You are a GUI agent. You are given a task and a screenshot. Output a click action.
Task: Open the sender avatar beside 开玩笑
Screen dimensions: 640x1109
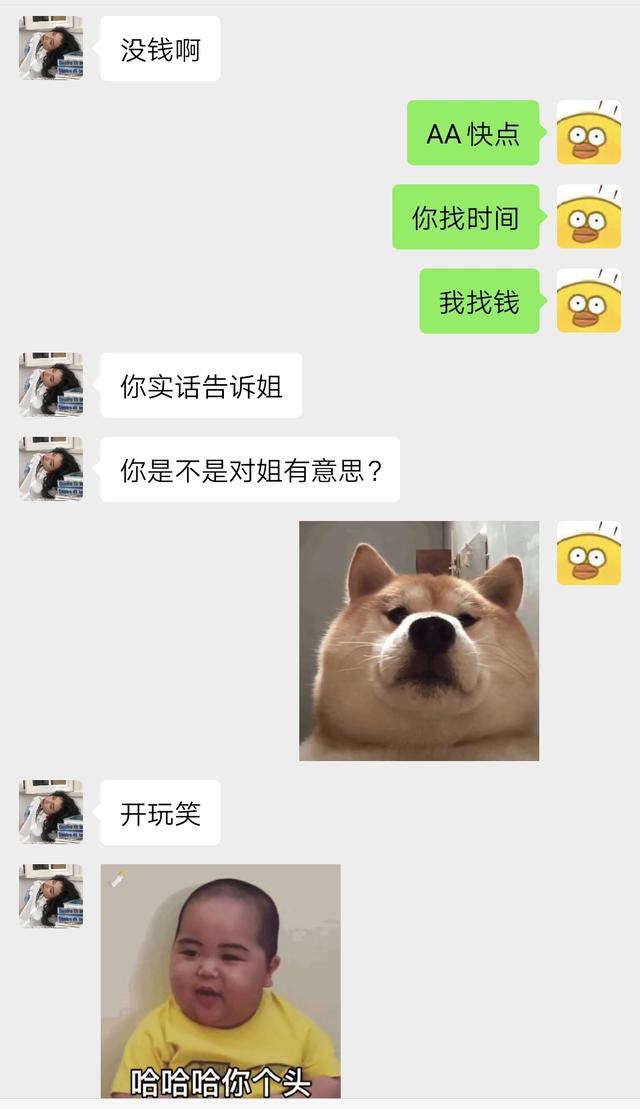pos(51,812)
